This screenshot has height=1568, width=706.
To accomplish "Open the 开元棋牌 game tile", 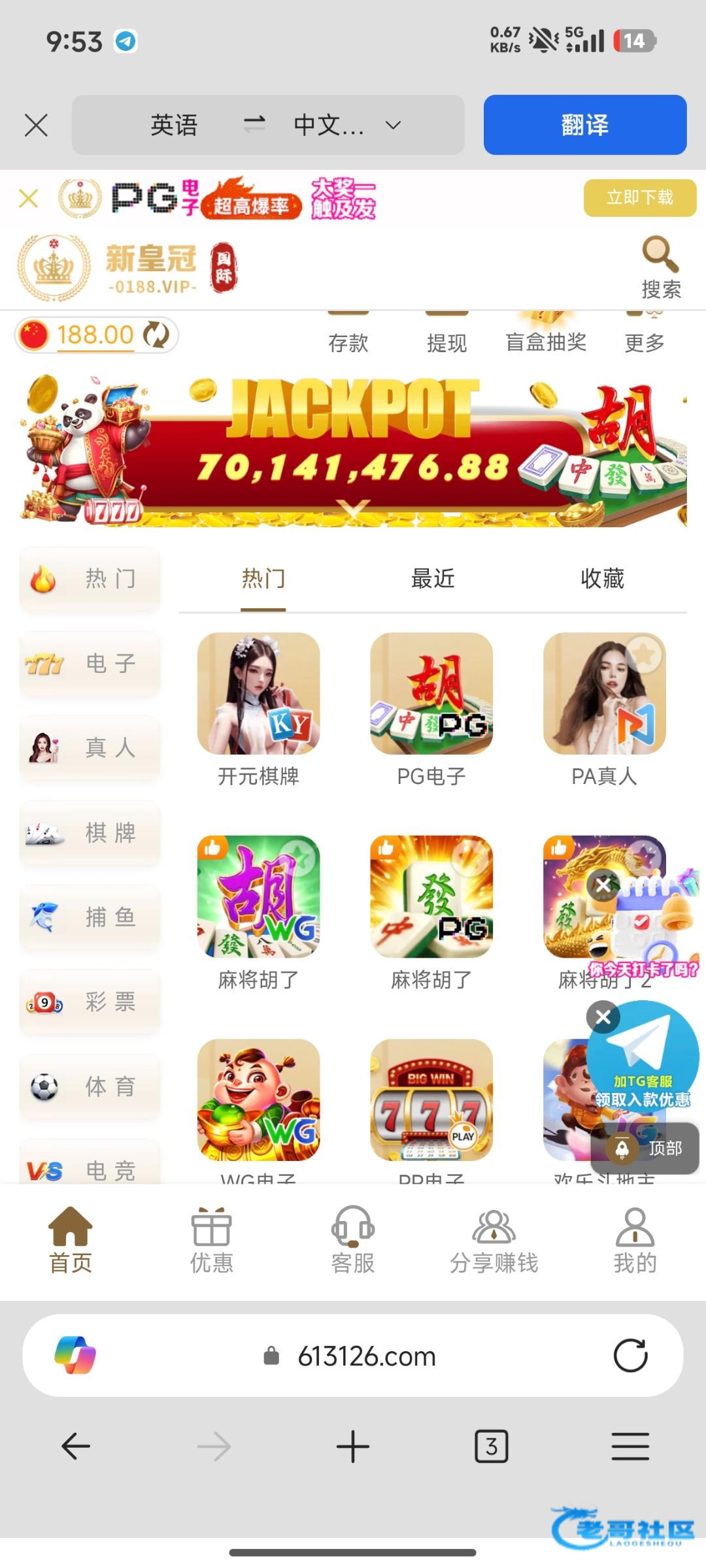I will coord(259,694).
